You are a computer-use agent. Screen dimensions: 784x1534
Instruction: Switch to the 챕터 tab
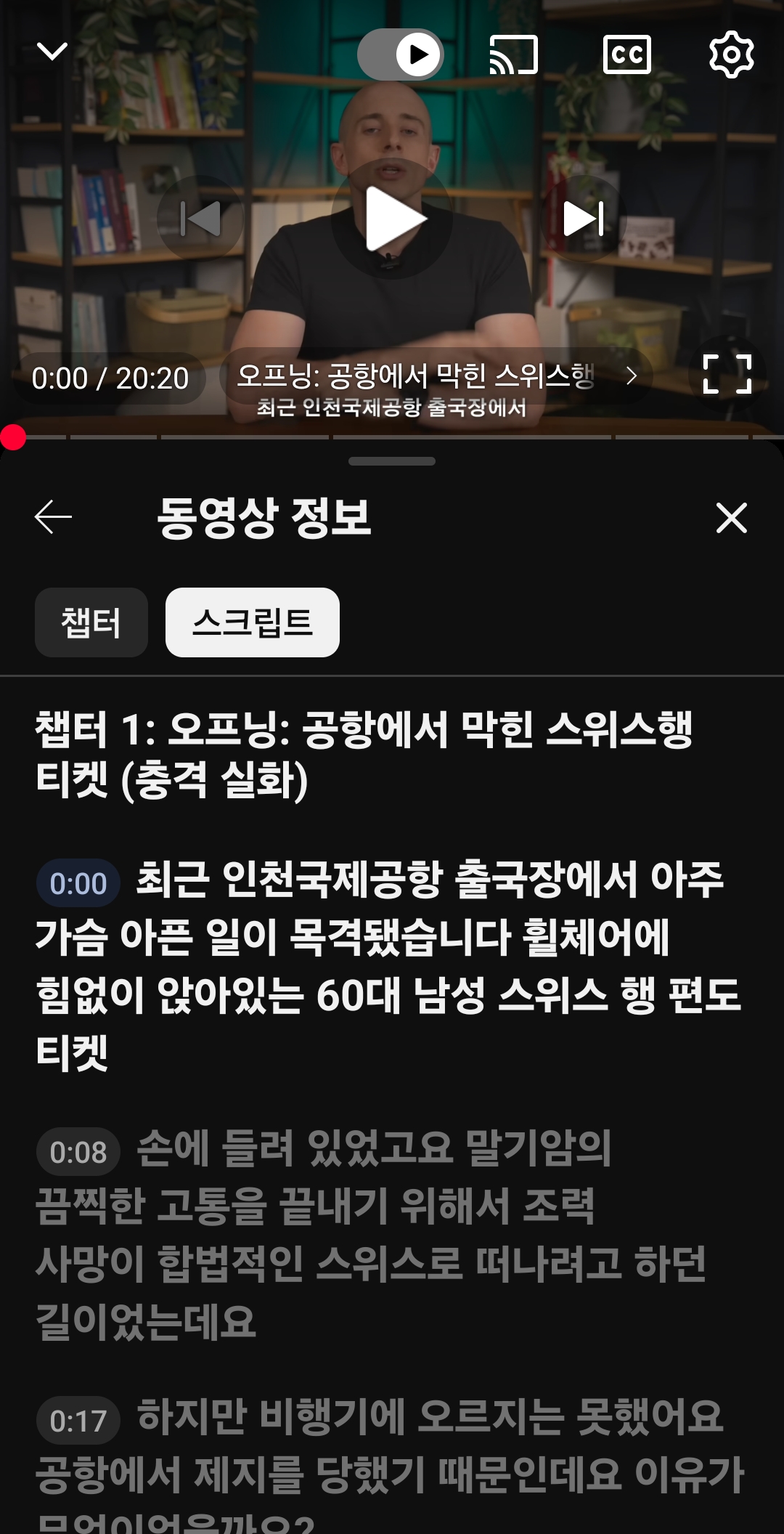click(91, 622)
